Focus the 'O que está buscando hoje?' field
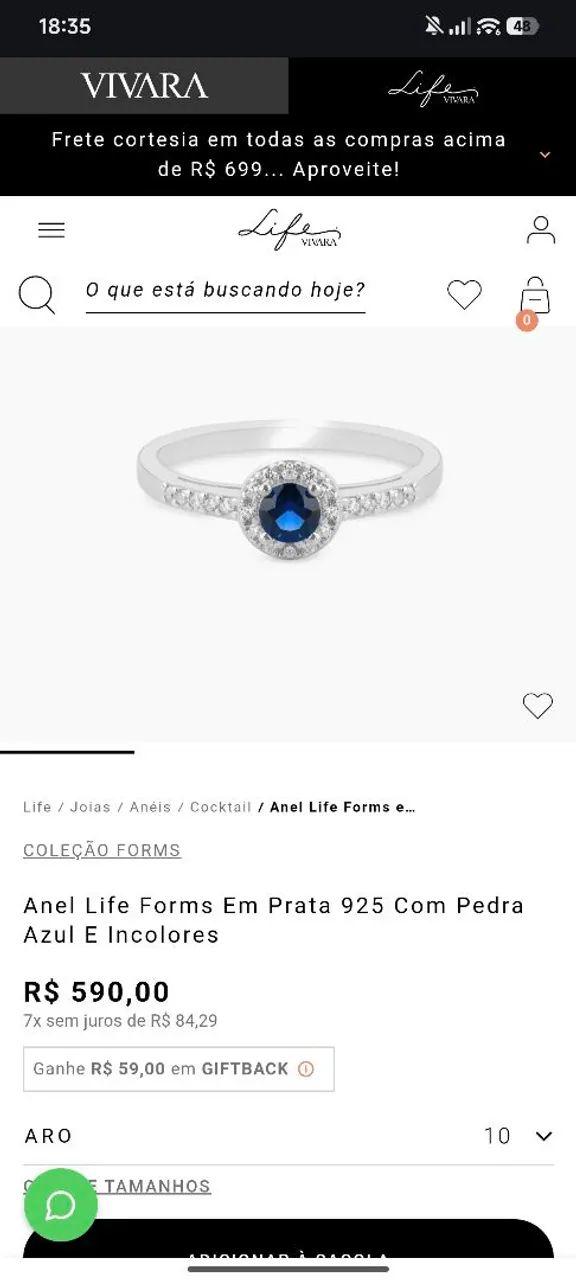 tap(225, 291)
